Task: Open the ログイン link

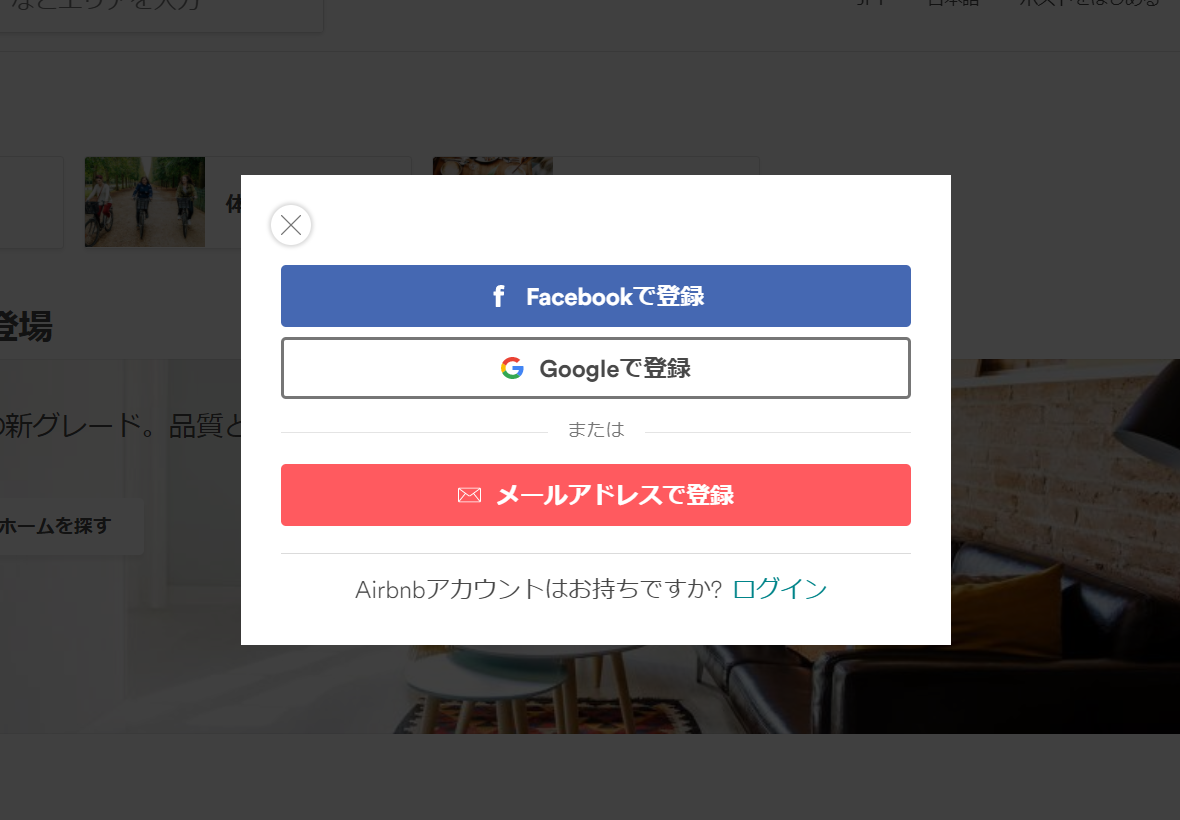Action: [x=780, y=589]
